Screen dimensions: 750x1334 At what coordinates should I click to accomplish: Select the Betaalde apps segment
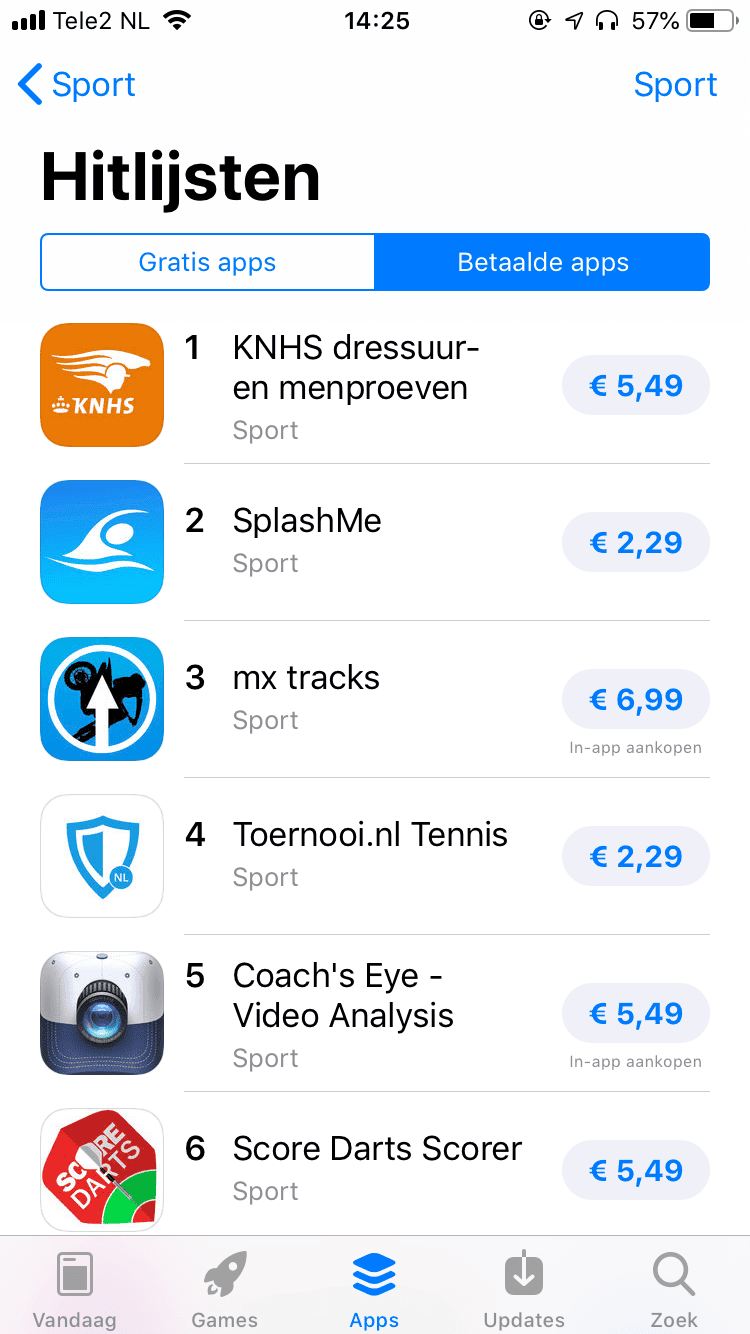(x=542, y=262)
